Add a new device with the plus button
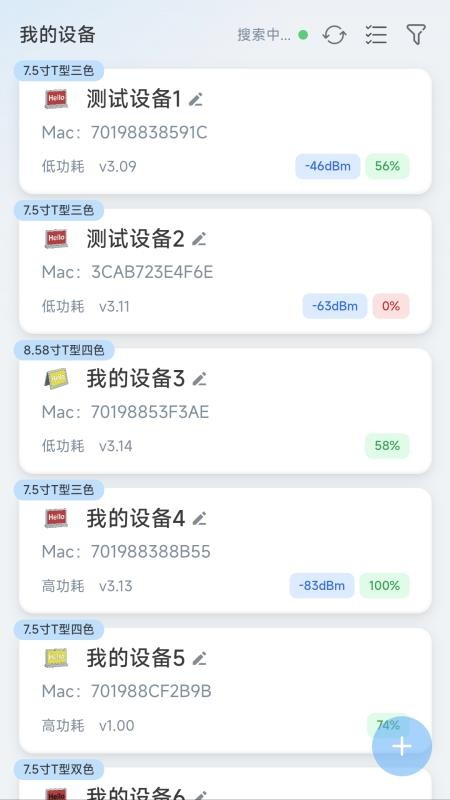Screen dimensions: 450x800 click(x=402, y=746)
